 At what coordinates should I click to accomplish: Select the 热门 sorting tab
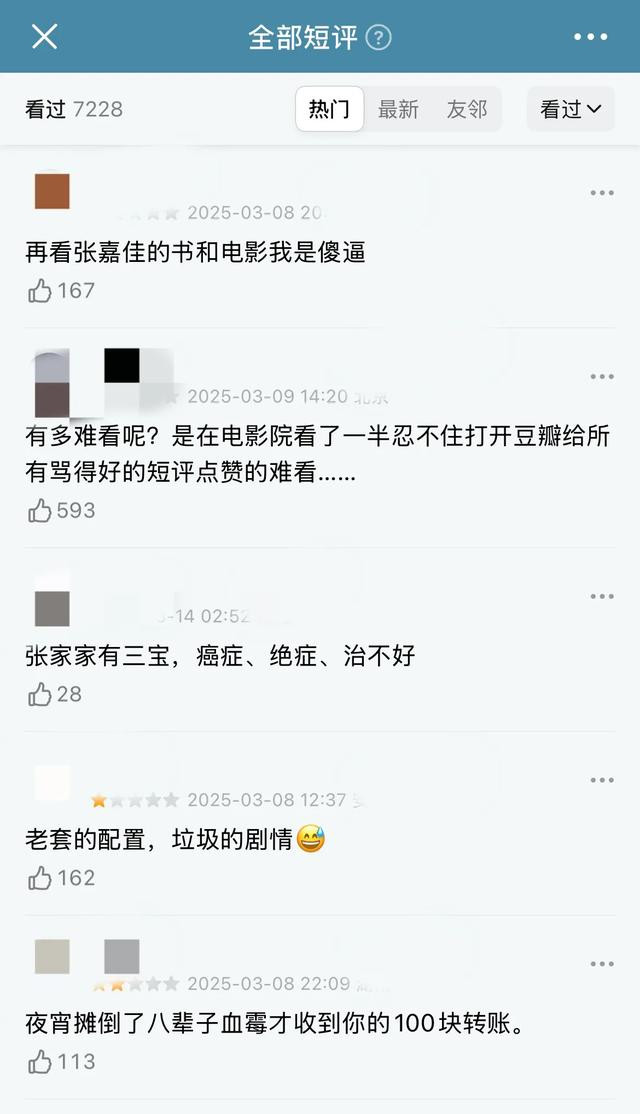[x=330, y=109]
